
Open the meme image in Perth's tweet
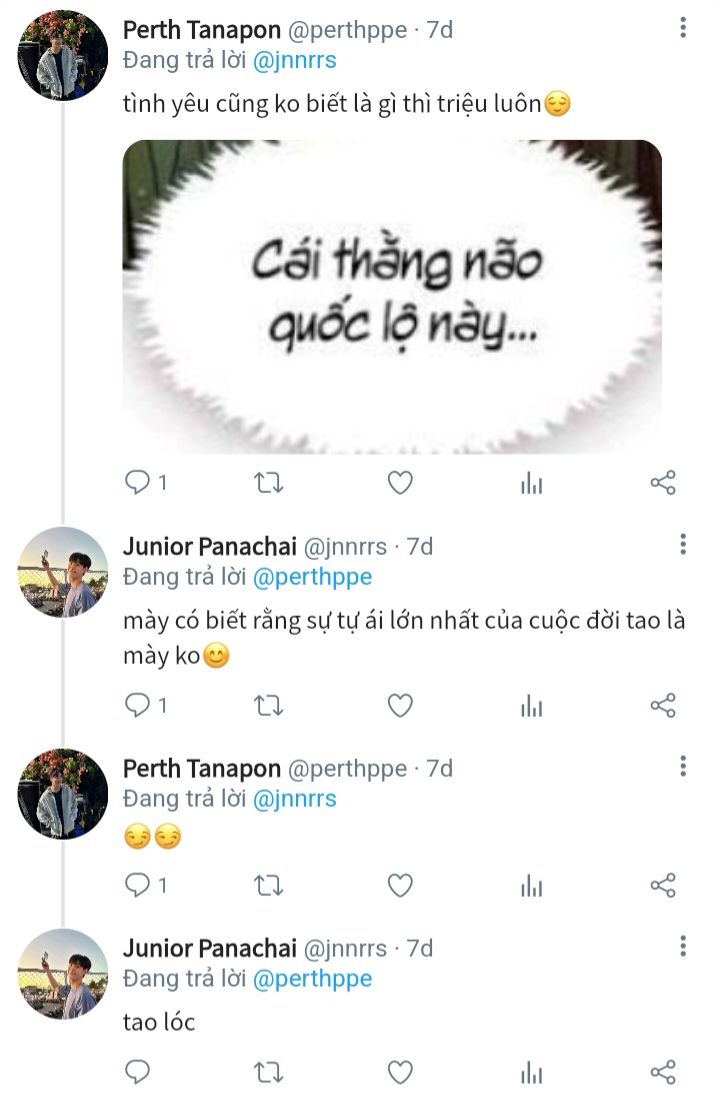tap(392, 297)
